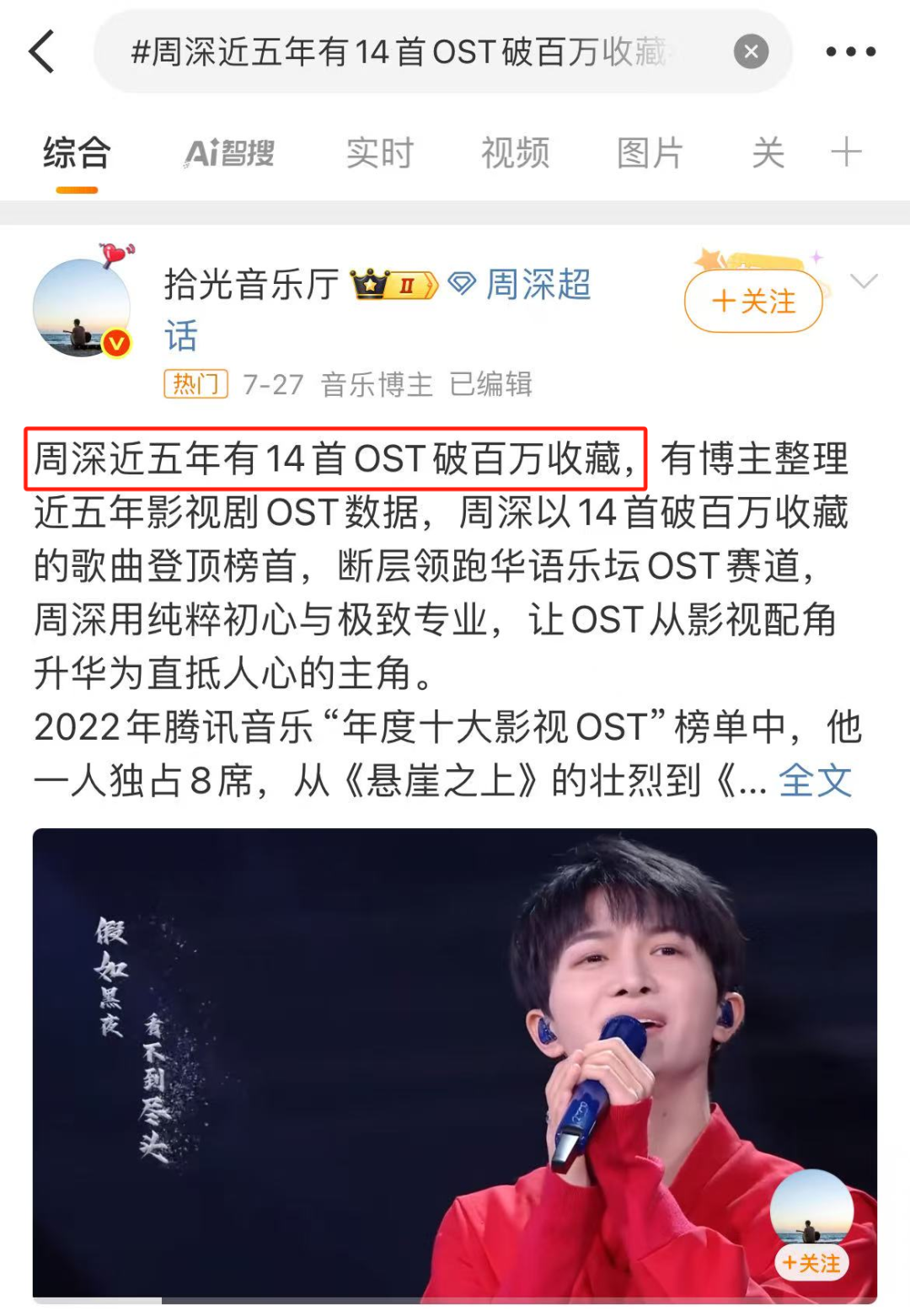
Task: Clear the search query with the X
Action: tap(750, 52)
